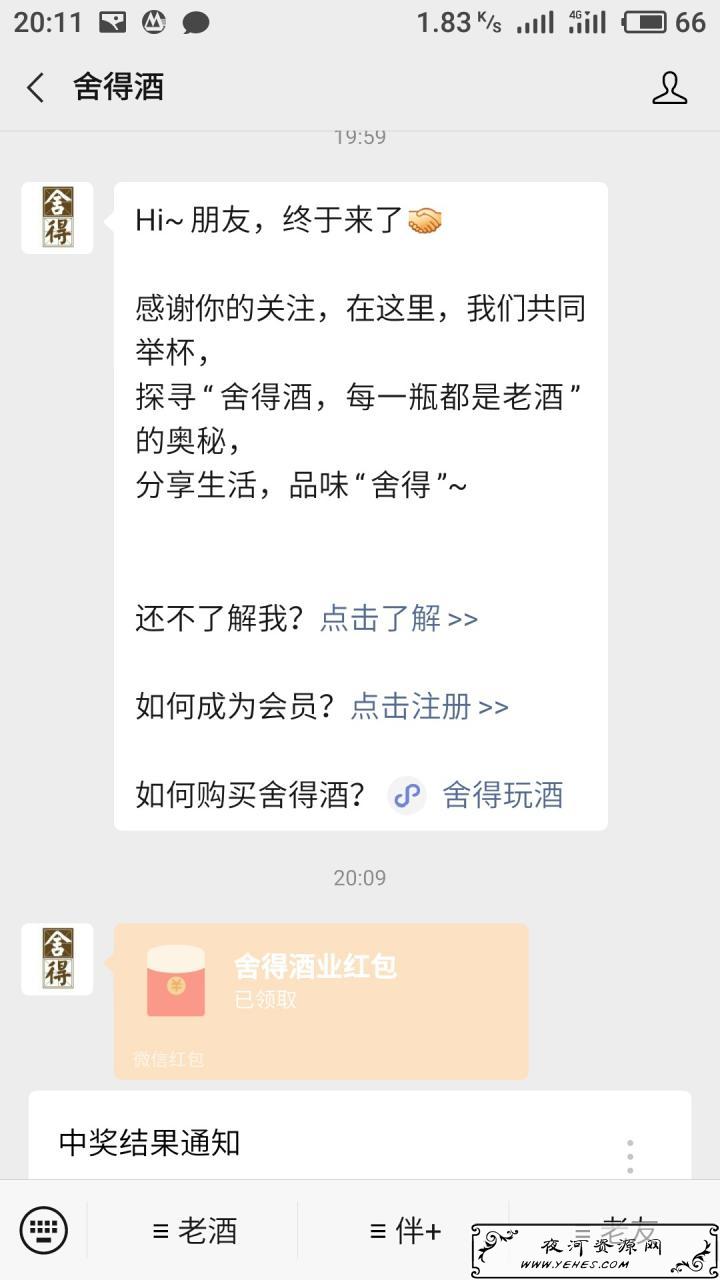Open the 中奖结果通知 card

(300, 1142)
